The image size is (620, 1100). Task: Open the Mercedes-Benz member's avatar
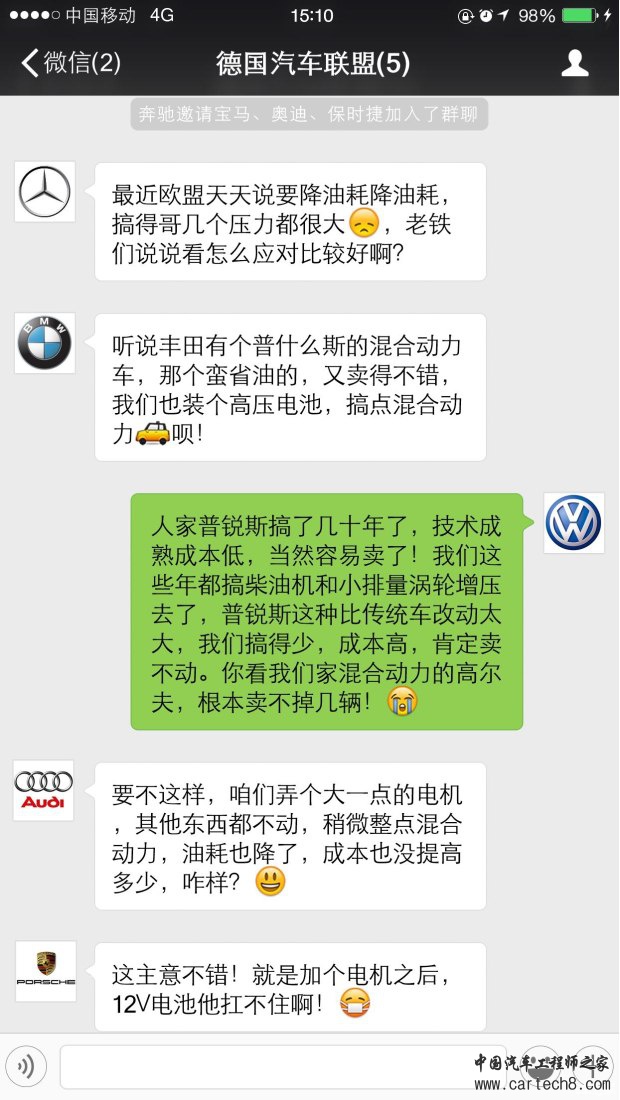(x=45, y=192)
